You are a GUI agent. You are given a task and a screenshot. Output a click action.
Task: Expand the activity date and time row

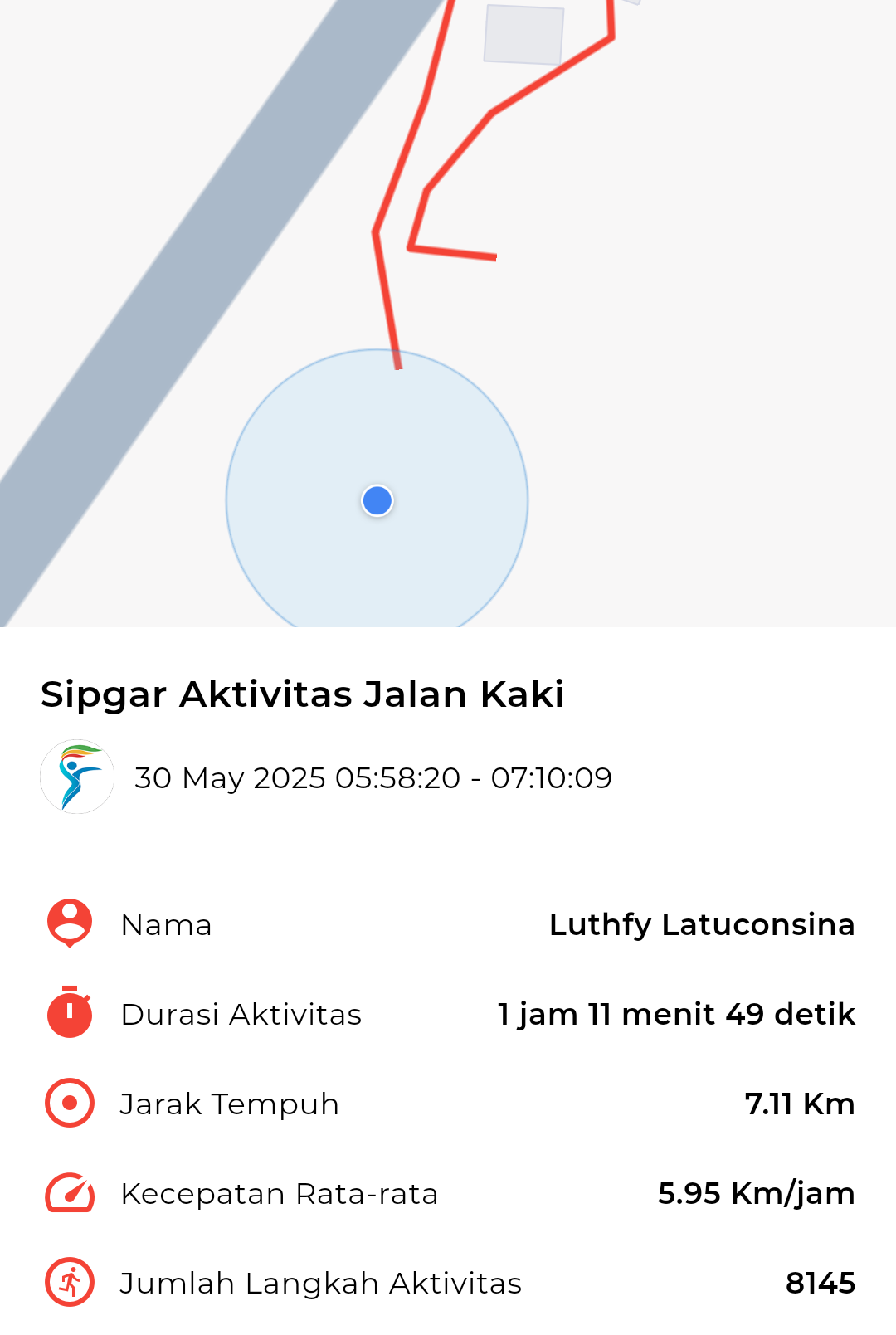[x=373, y=778]
